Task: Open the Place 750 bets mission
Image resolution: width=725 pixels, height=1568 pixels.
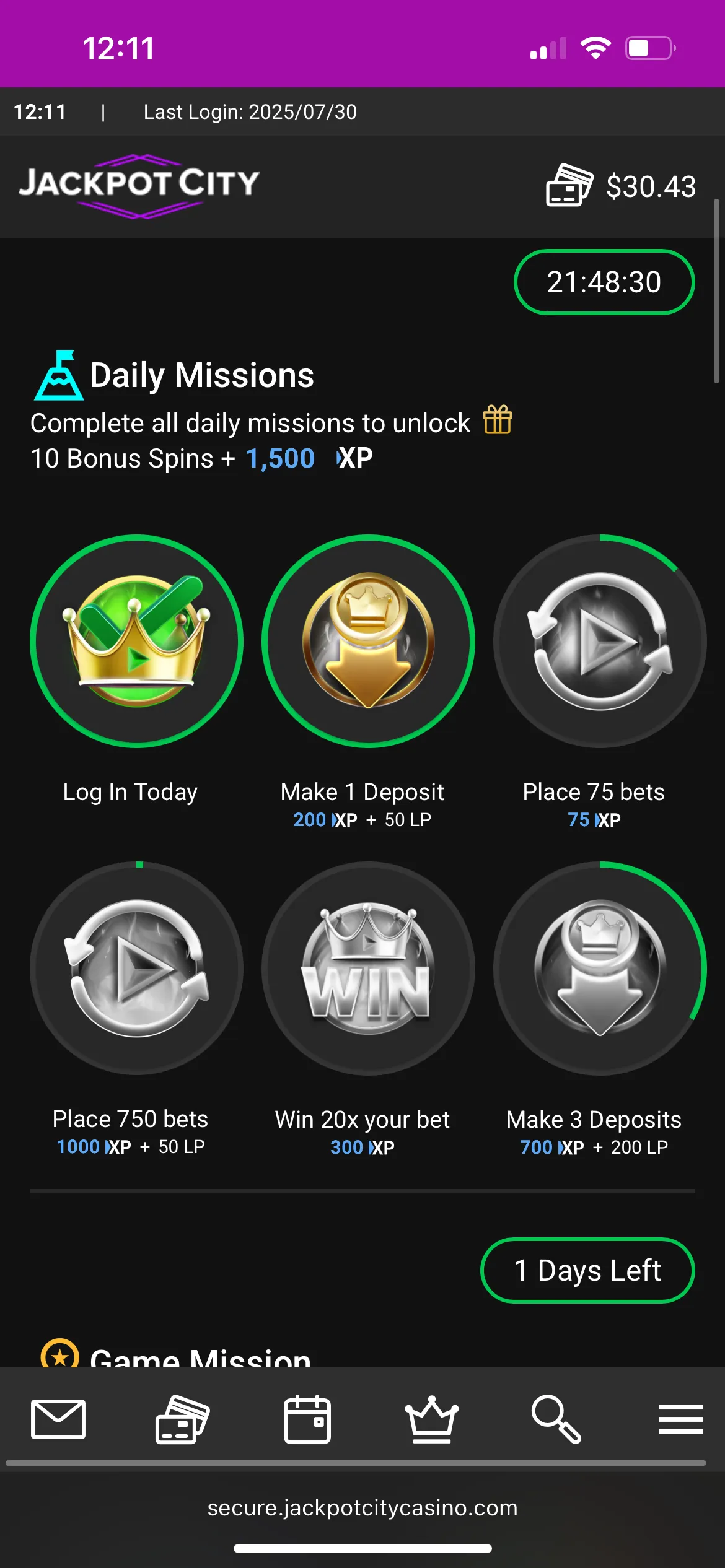Action: point(136,969)
